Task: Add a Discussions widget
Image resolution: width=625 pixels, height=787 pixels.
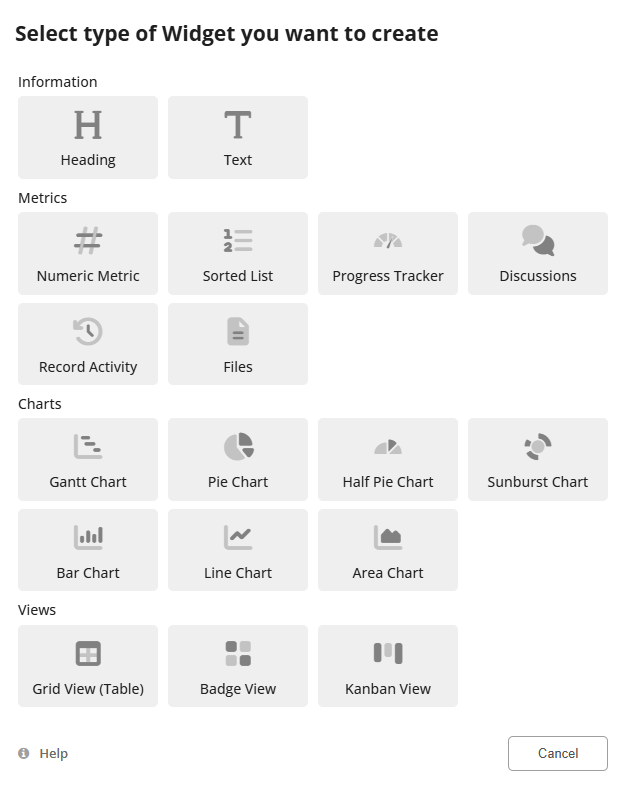Action: pyautogui.click(x=538, y=253)
